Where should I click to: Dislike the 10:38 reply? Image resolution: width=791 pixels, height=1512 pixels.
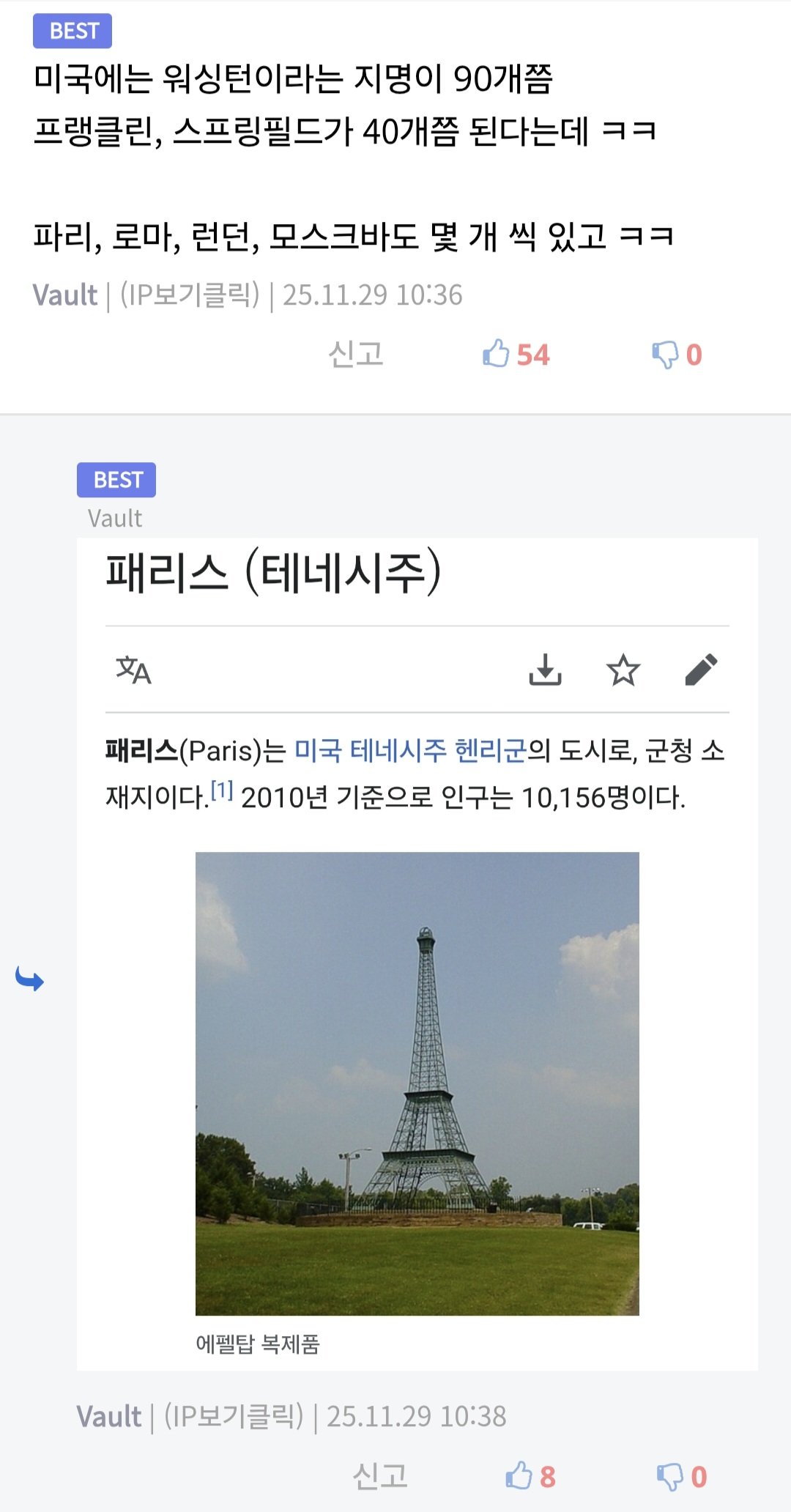pos(669,1477)
